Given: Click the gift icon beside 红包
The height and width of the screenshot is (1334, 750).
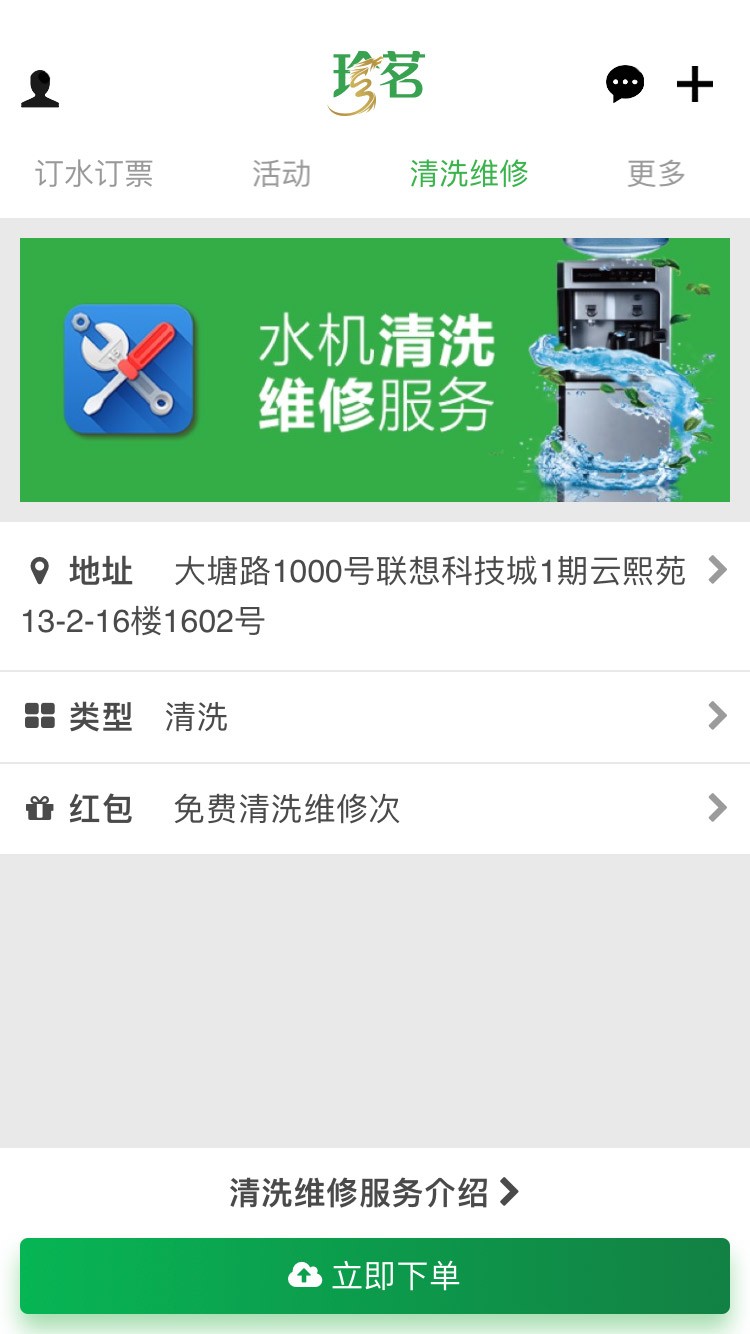Looking at the screenshot, I should pos(39,807).
